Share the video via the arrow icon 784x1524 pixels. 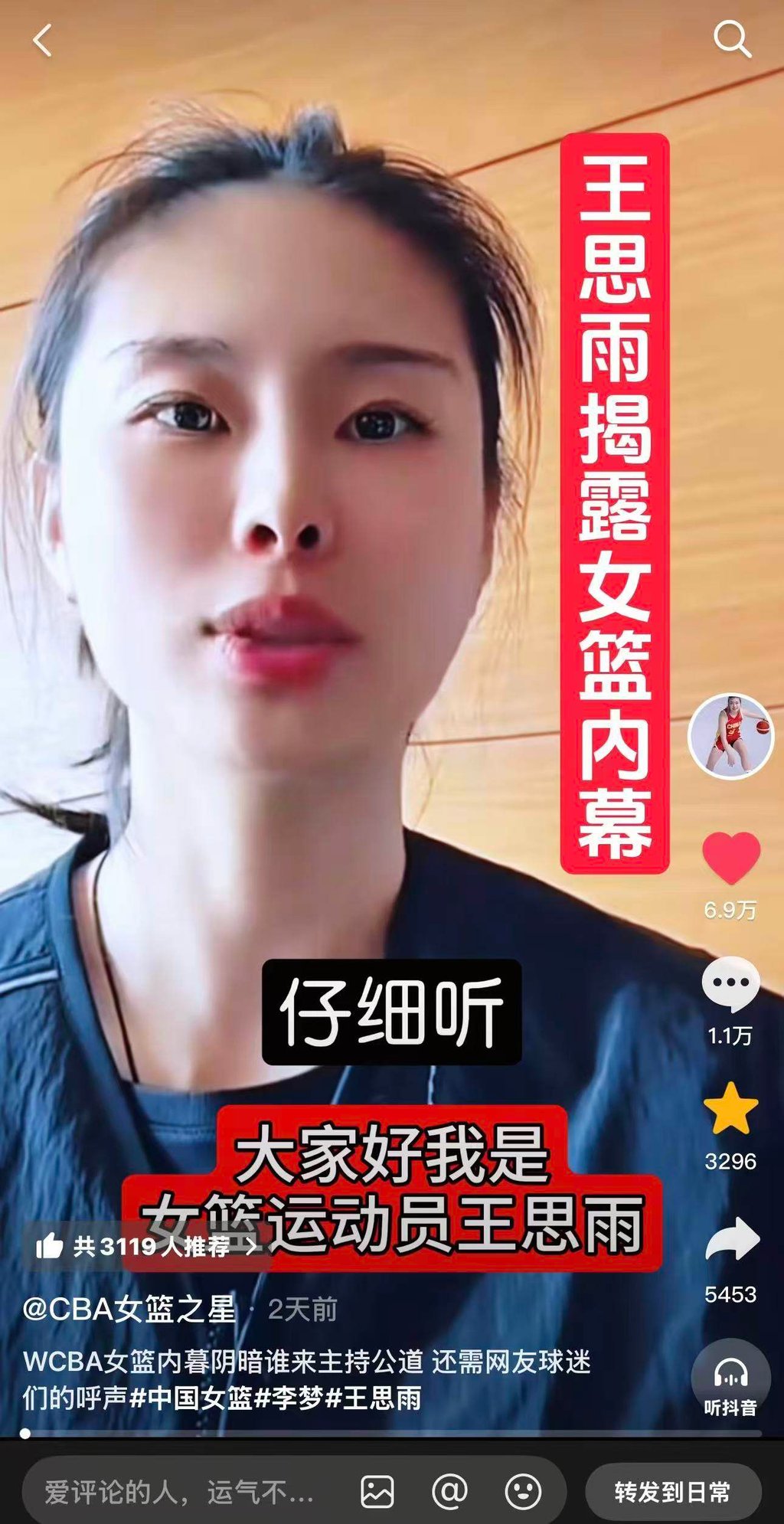click(x=730, y=1239)
